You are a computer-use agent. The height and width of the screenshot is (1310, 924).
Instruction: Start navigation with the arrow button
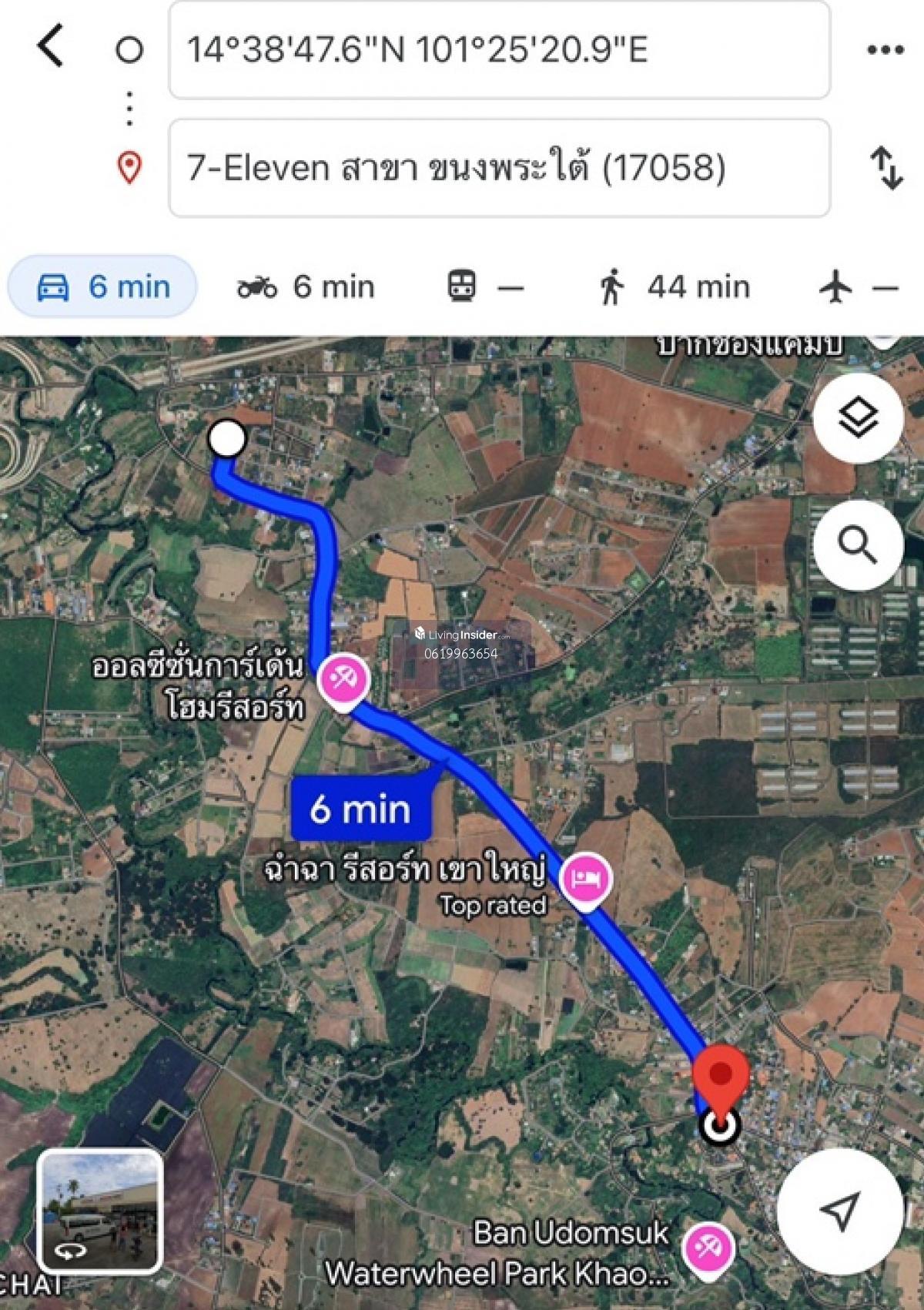click(x=839, y=1211)
